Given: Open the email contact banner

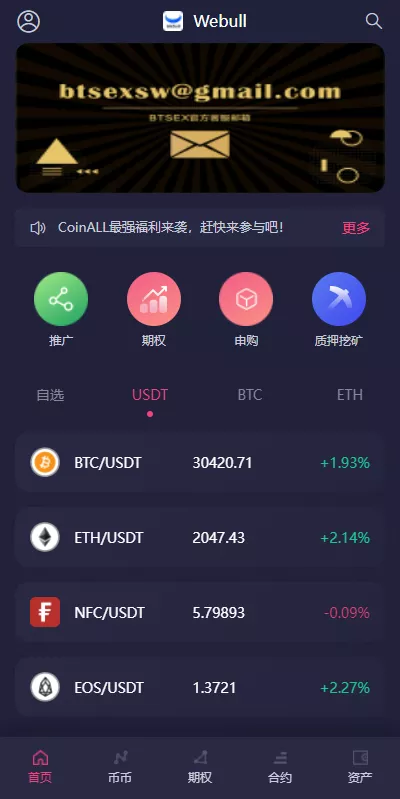Looking at the screenshot, I should point(200,118).
